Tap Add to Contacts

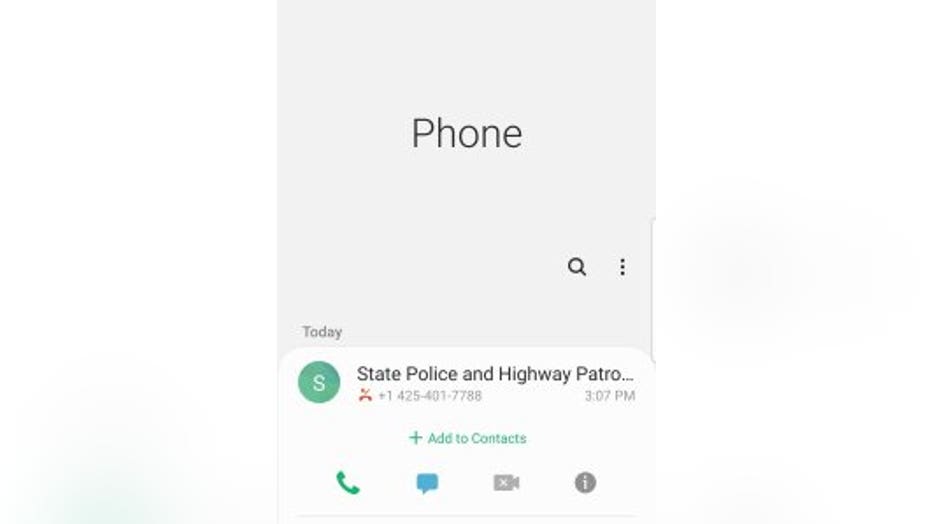[467, 438]
